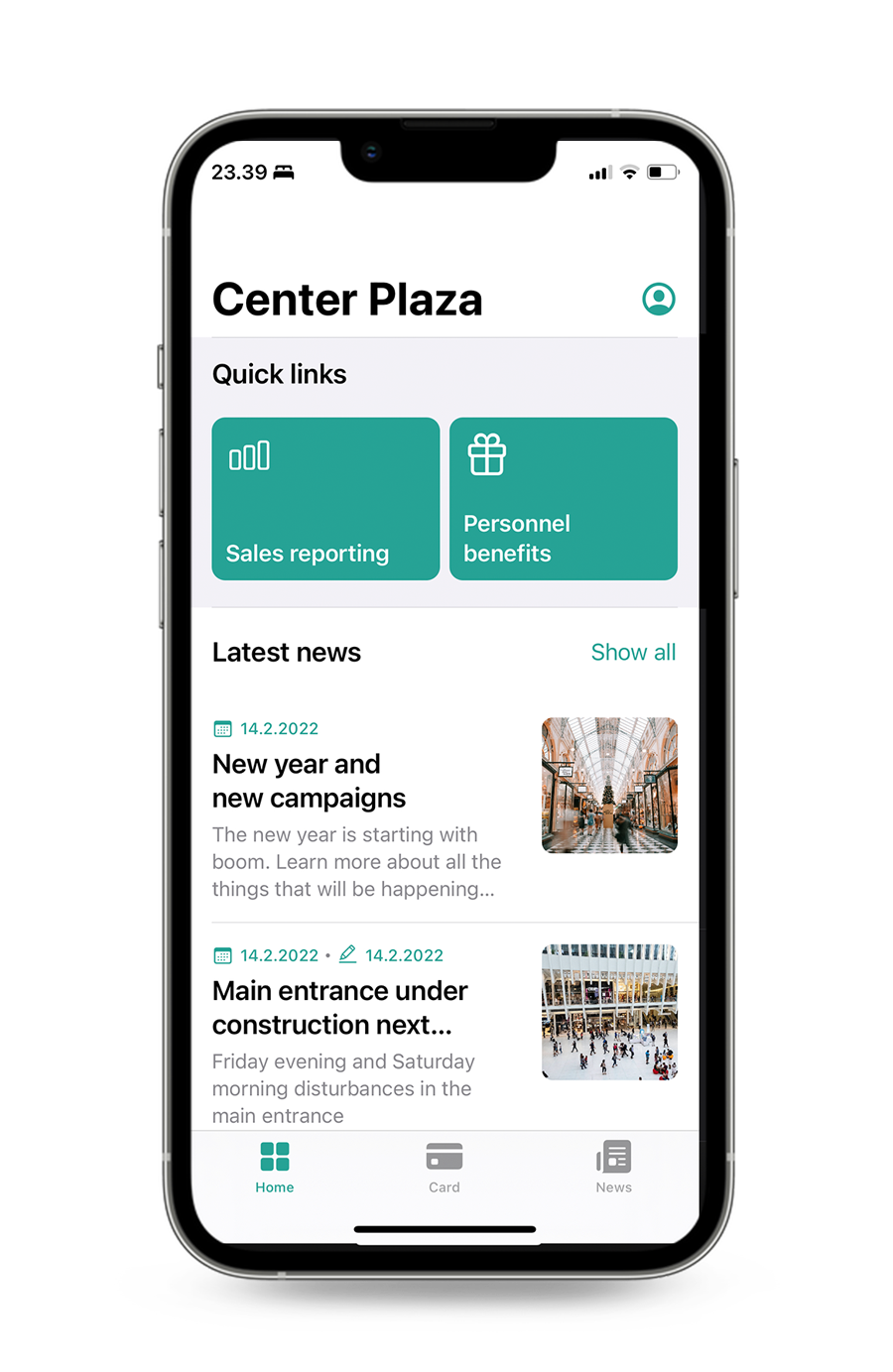Switch to the News tab
893x1372 pixels.
point(613,1167)
